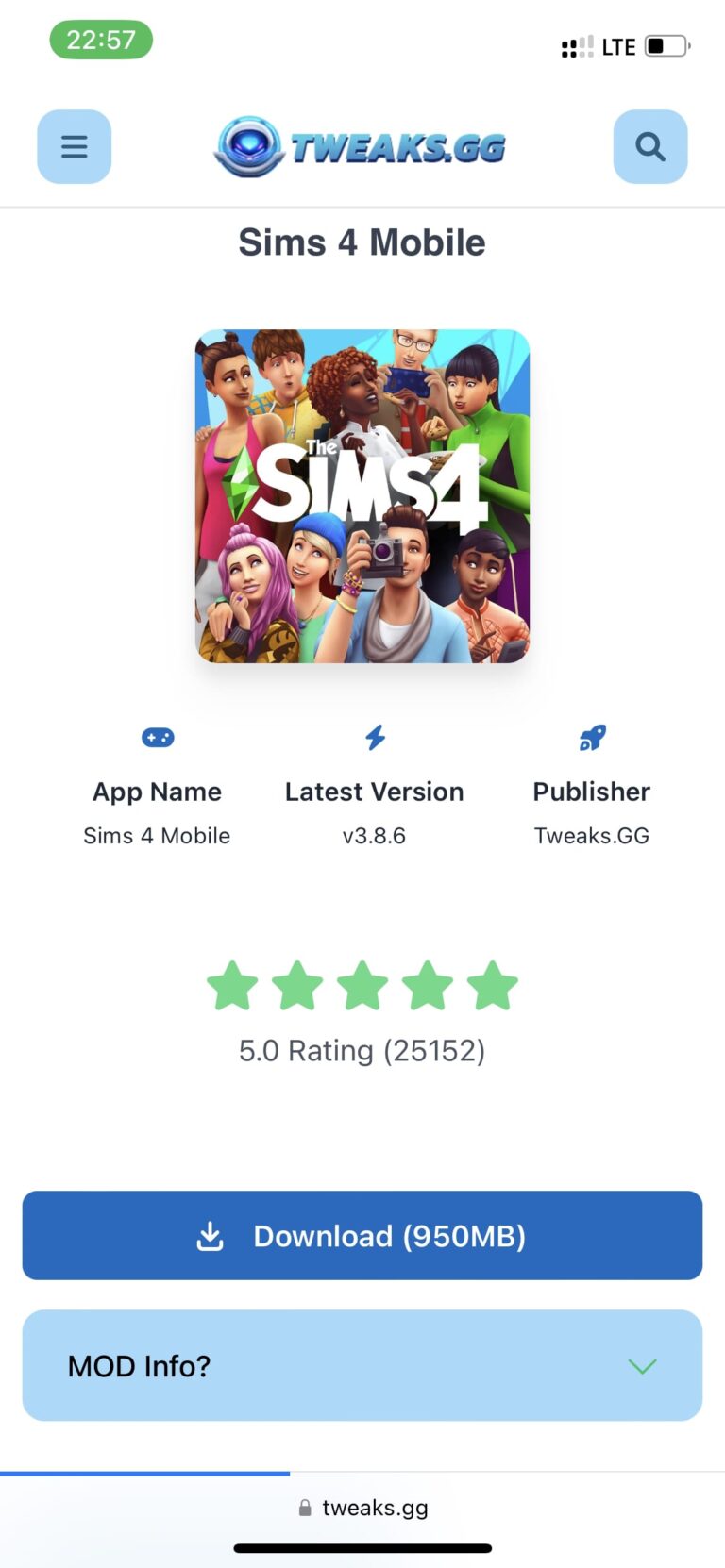Image resolution: width=725 pixels, height=1568 pixels.
Task: Click the rocket icon above Publisher
Action: click(592, 738)
